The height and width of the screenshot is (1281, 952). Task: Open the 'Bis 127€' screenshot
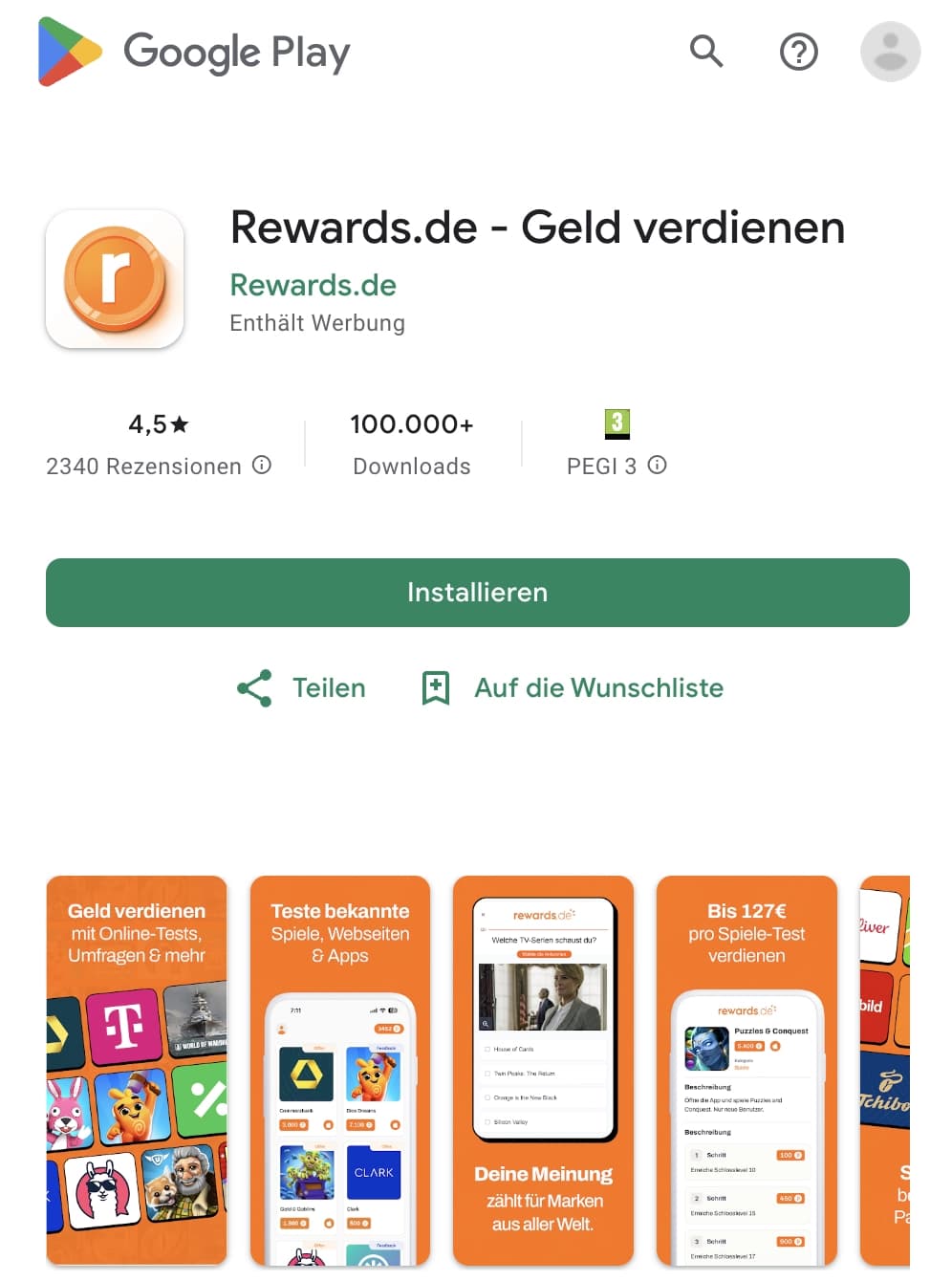(x=746, y=1071)
